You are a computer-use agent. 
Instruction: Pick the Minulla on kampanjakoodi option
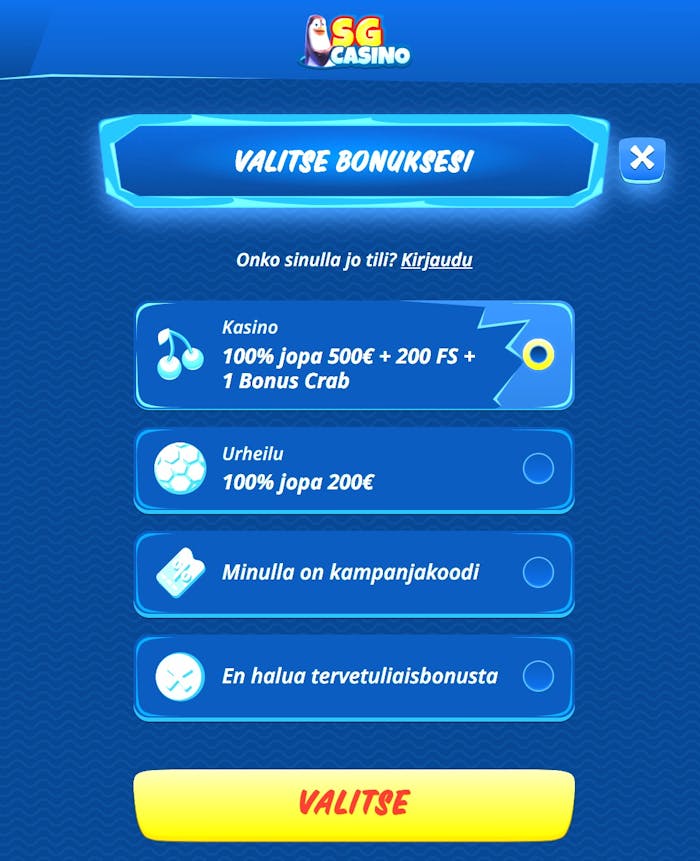click(538, 572)
